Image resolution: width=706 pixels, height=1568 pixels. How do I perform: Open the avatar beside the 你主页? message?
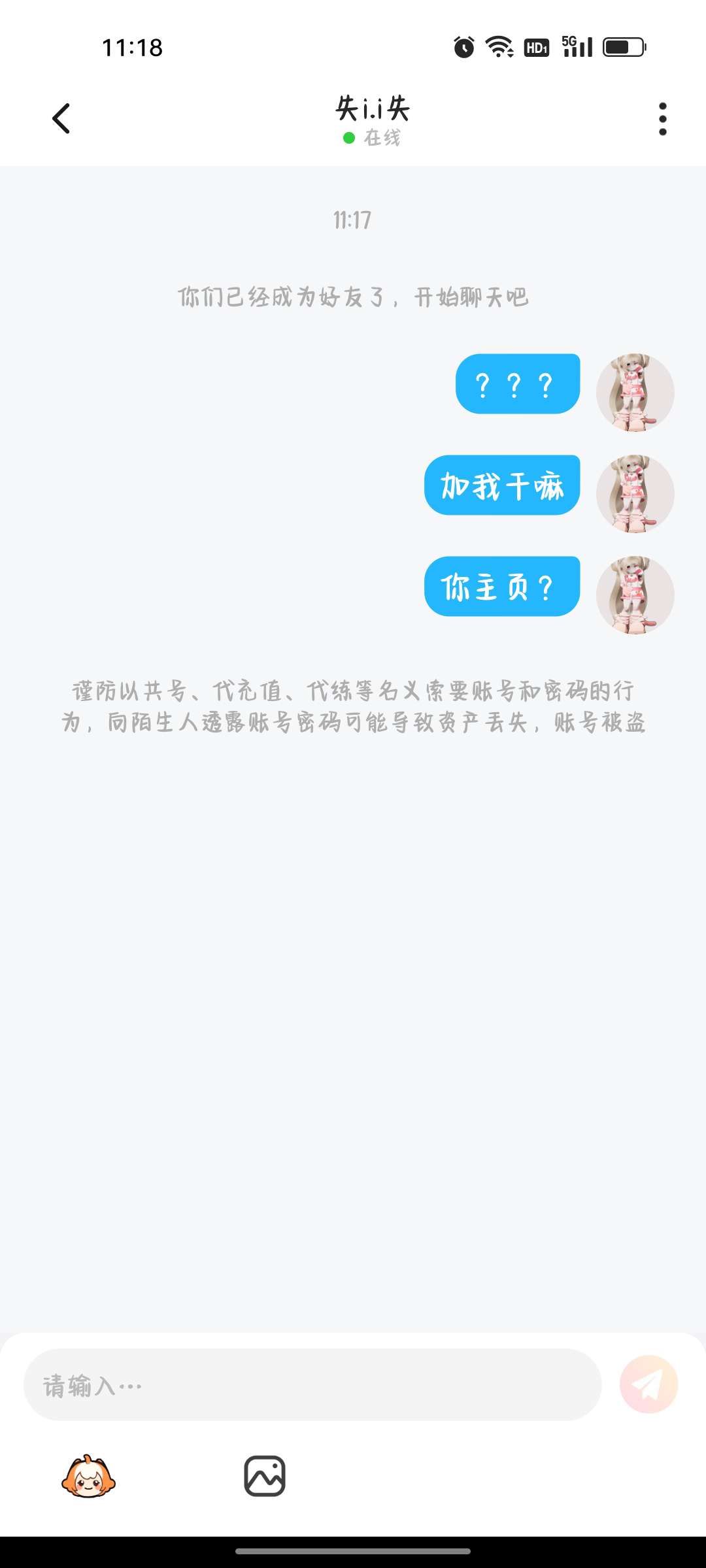(x=635, y=595)
